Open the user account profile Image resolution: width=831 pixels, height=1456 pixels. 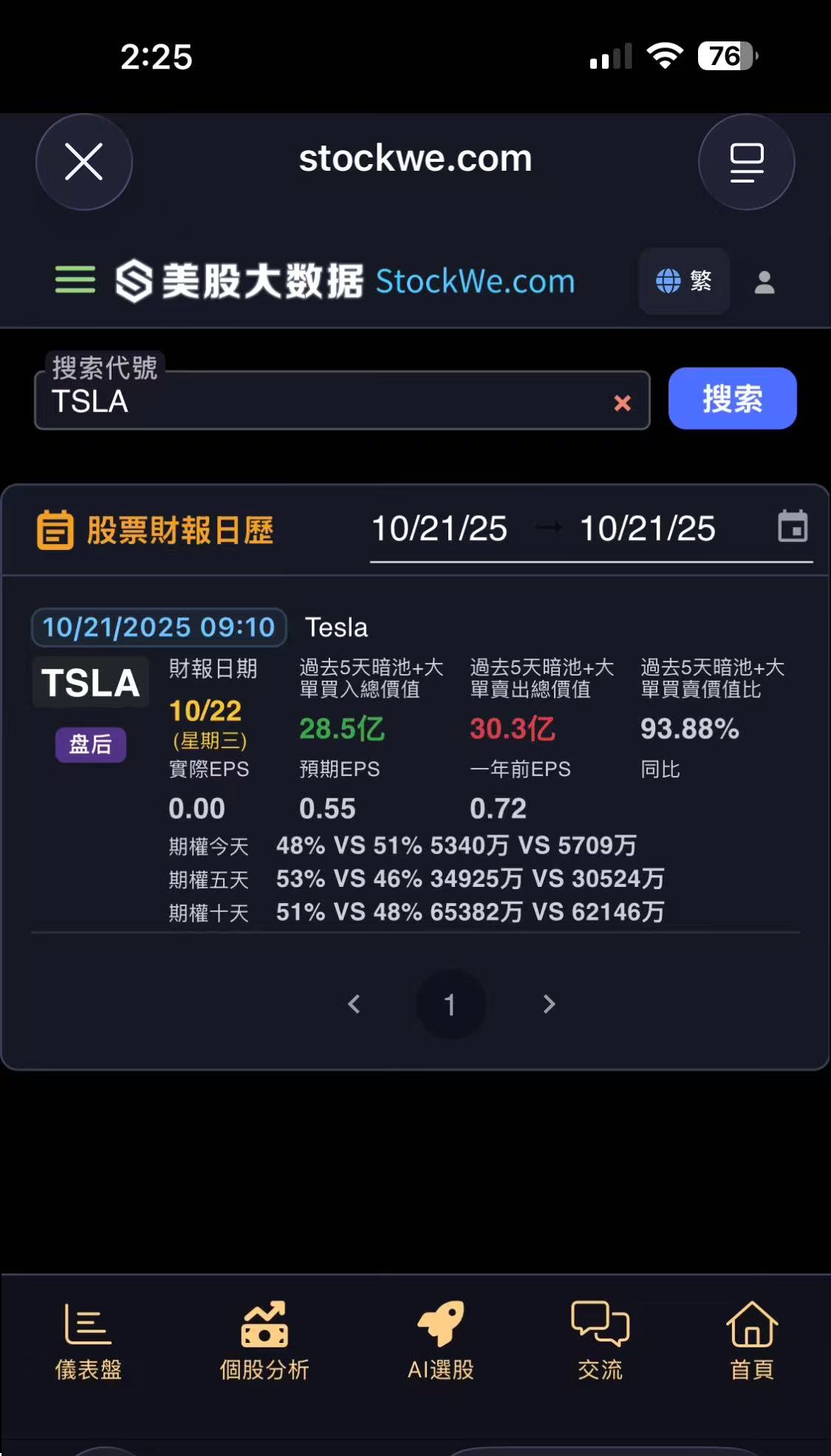coord(765,282)
